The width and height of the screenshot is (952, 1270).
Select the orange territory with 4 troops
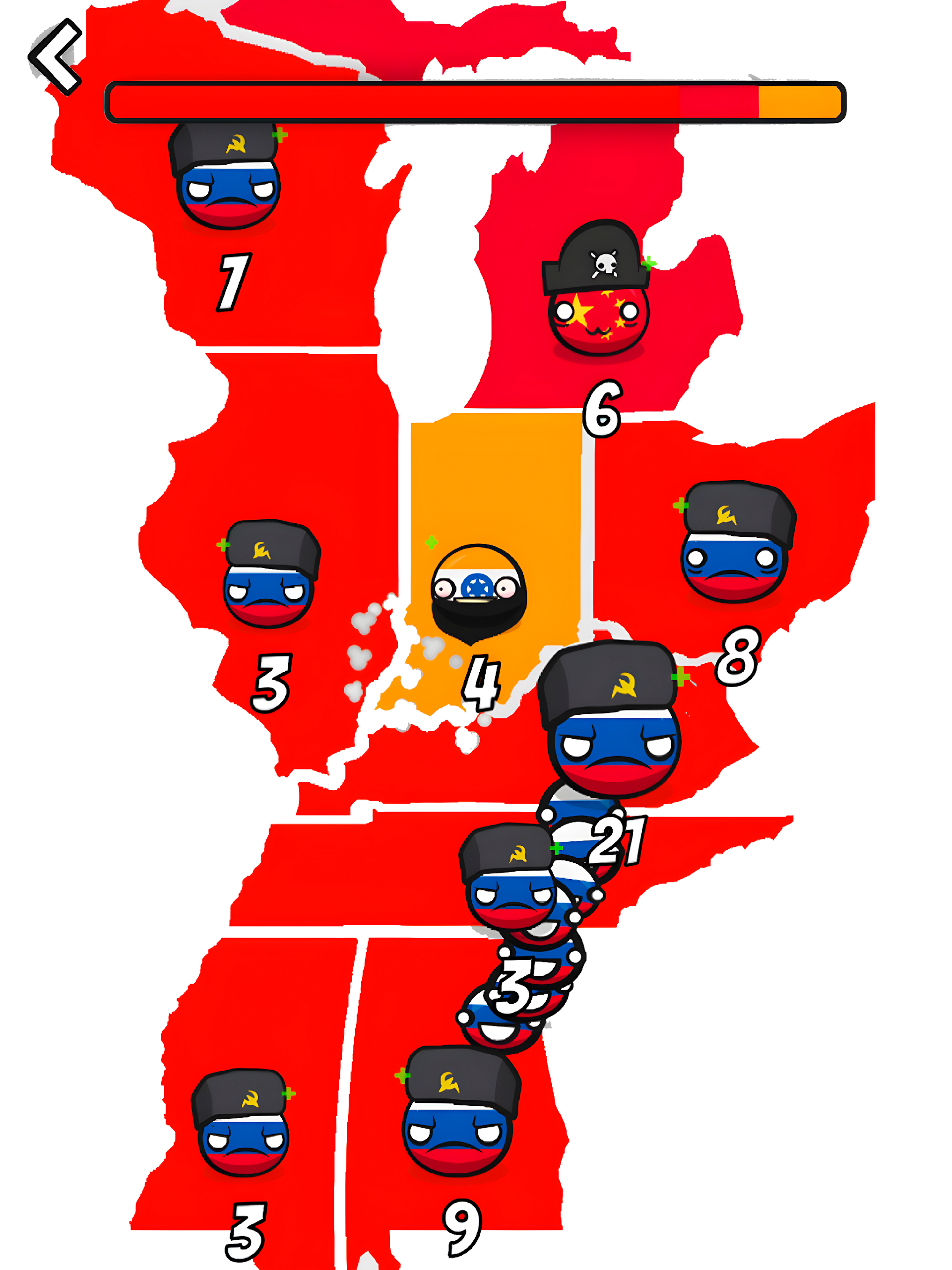click(x=479, y=594)
